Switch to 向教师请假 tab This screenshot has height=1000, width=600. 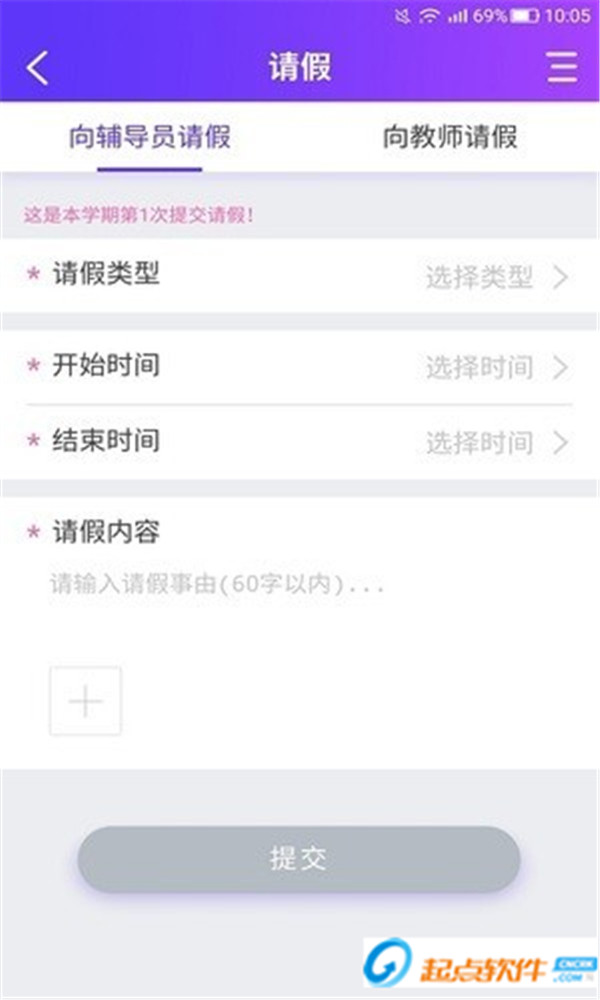pyautogui.click(x=450, y=137)
